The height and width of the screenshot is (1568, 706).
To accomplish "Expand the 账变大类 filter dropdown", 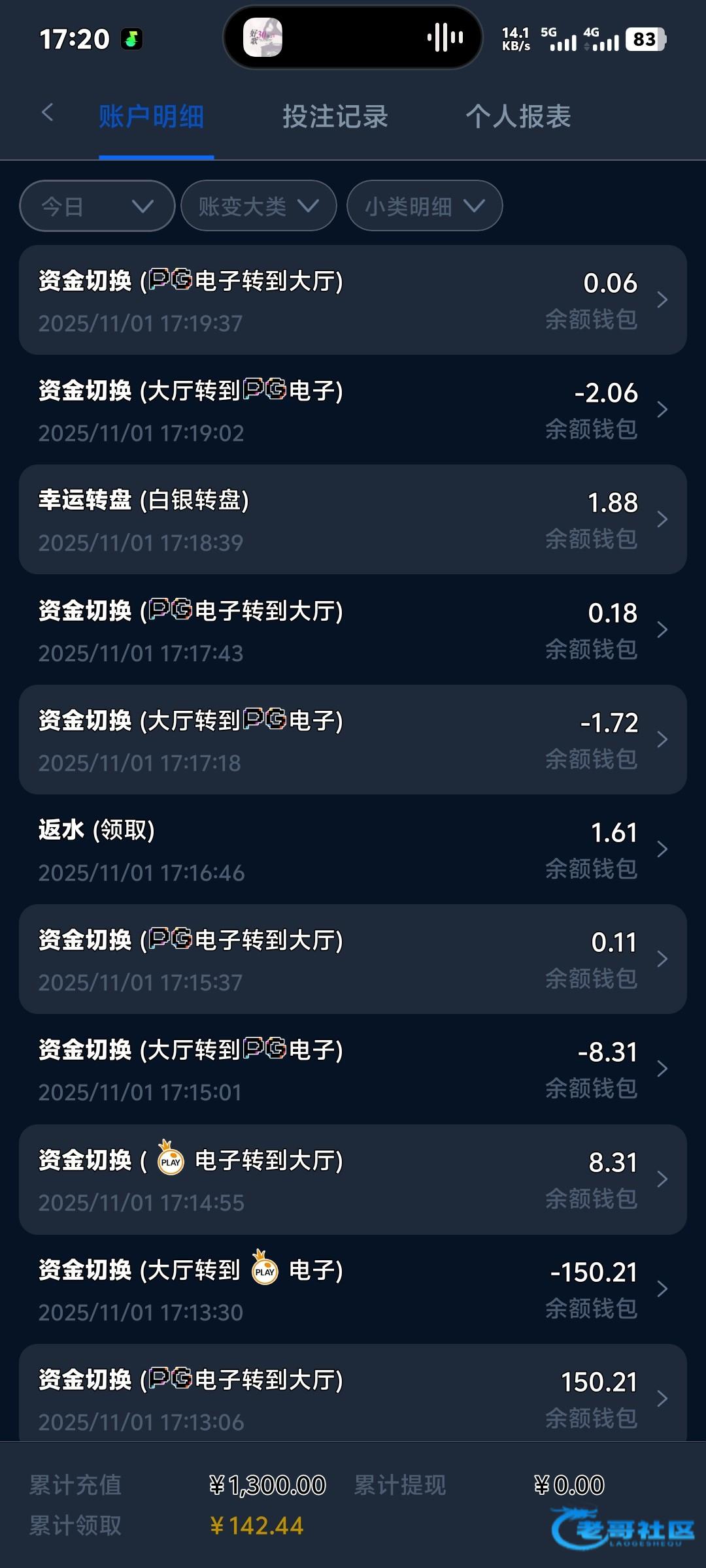I will click(x=258, y=206).
